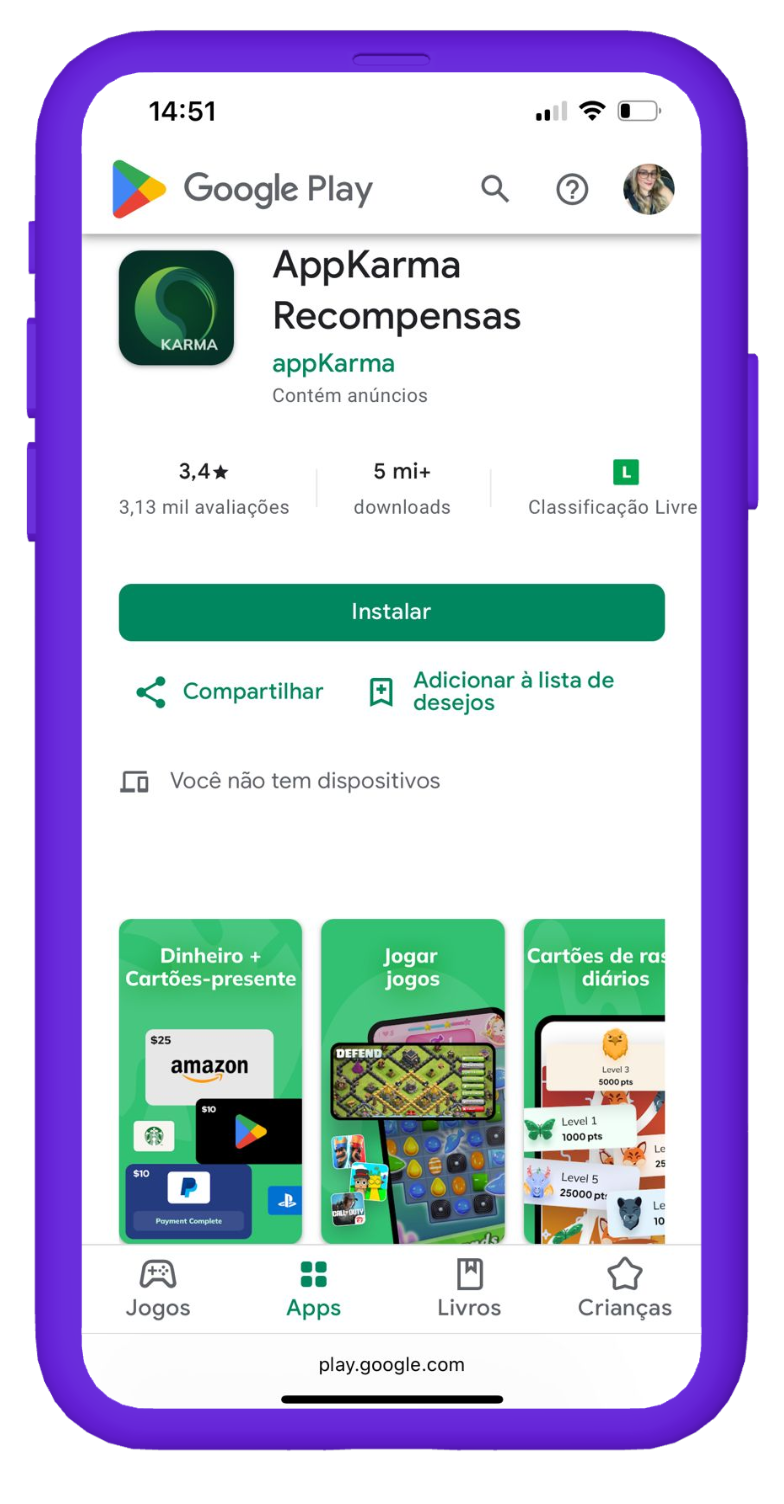Open the Dinheiro + Cartões-presente screenshot

coord(210,1080)
